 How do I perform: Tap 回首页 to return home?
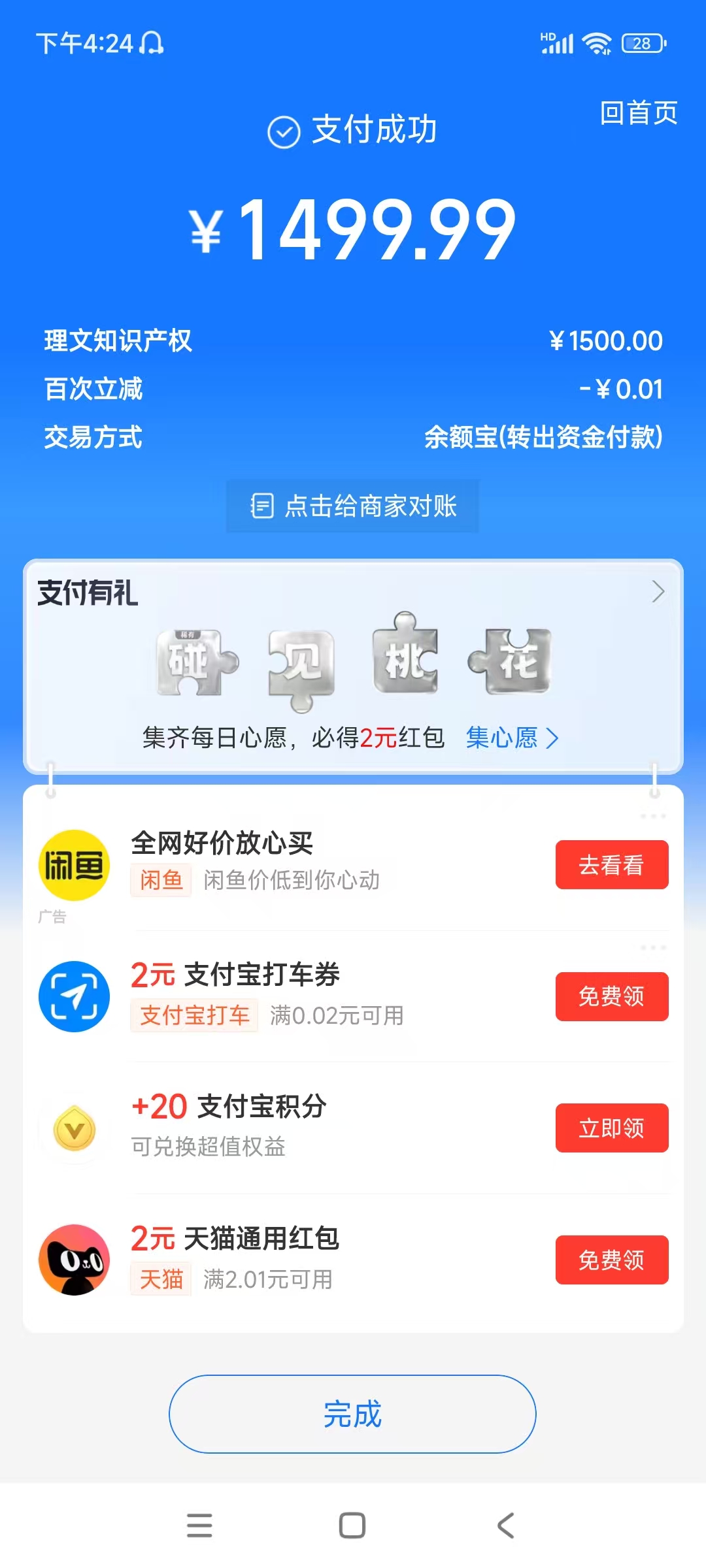[638, 113]
